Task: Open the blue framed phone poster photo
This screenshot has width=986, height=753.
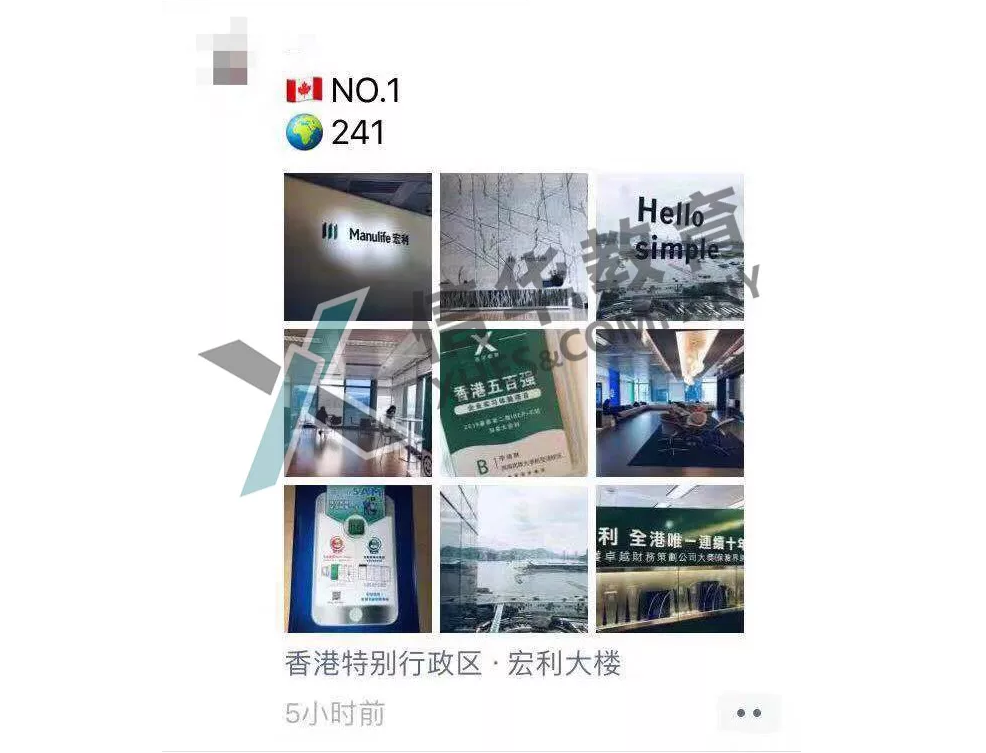Action: pyautogui.click(x=357, y=558)
